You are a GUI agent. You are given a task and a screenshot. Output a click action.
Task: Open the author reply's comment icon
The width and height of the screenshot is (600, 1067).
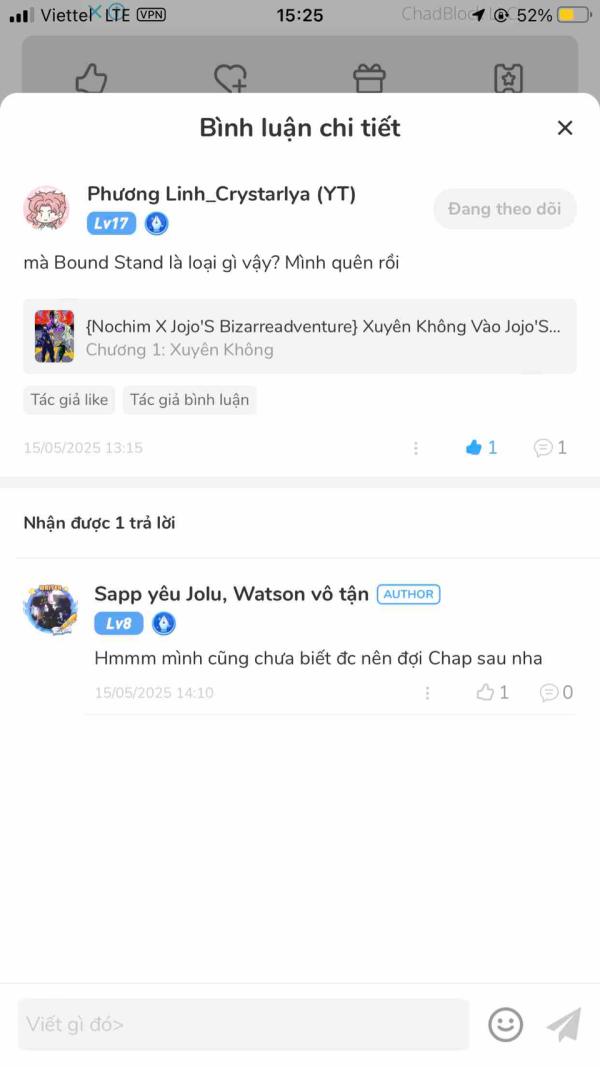point(556,692)
